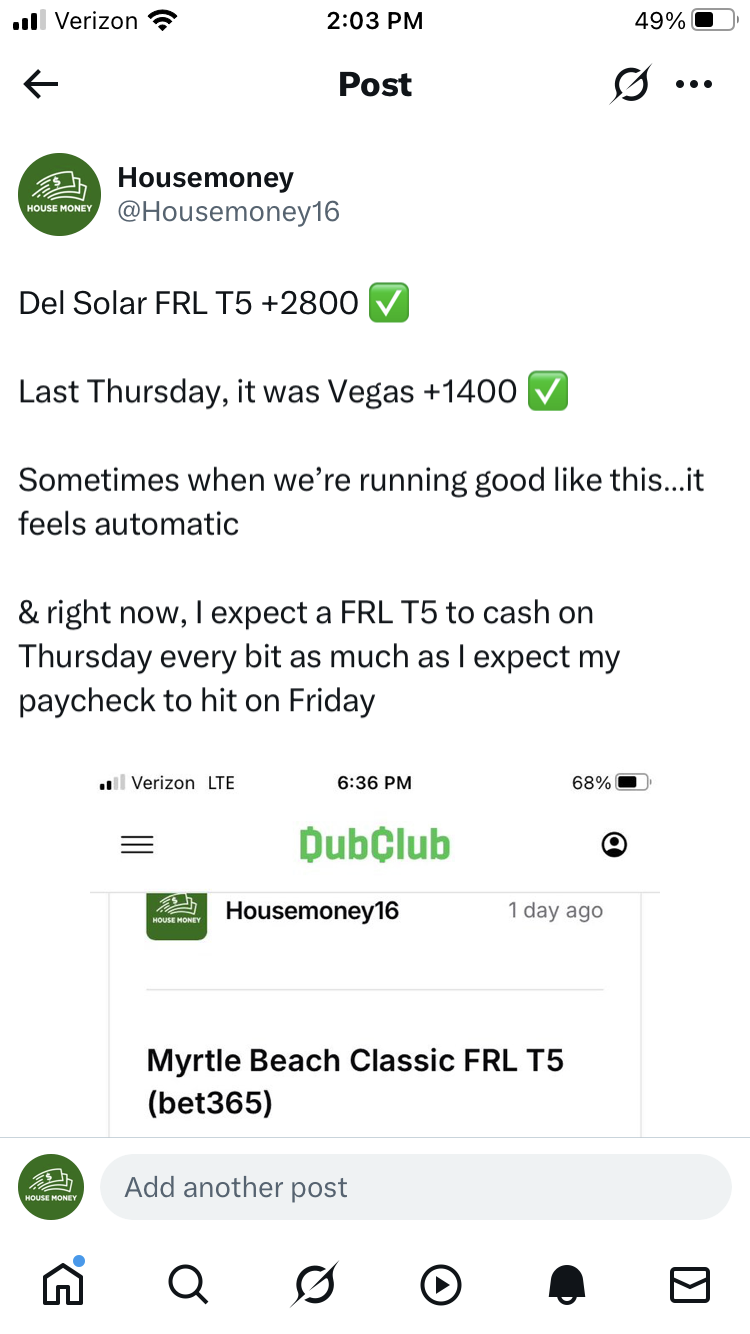Open Housemoney's profile picture beside the name
The image size is (750, 1334).
coord(60,194)
